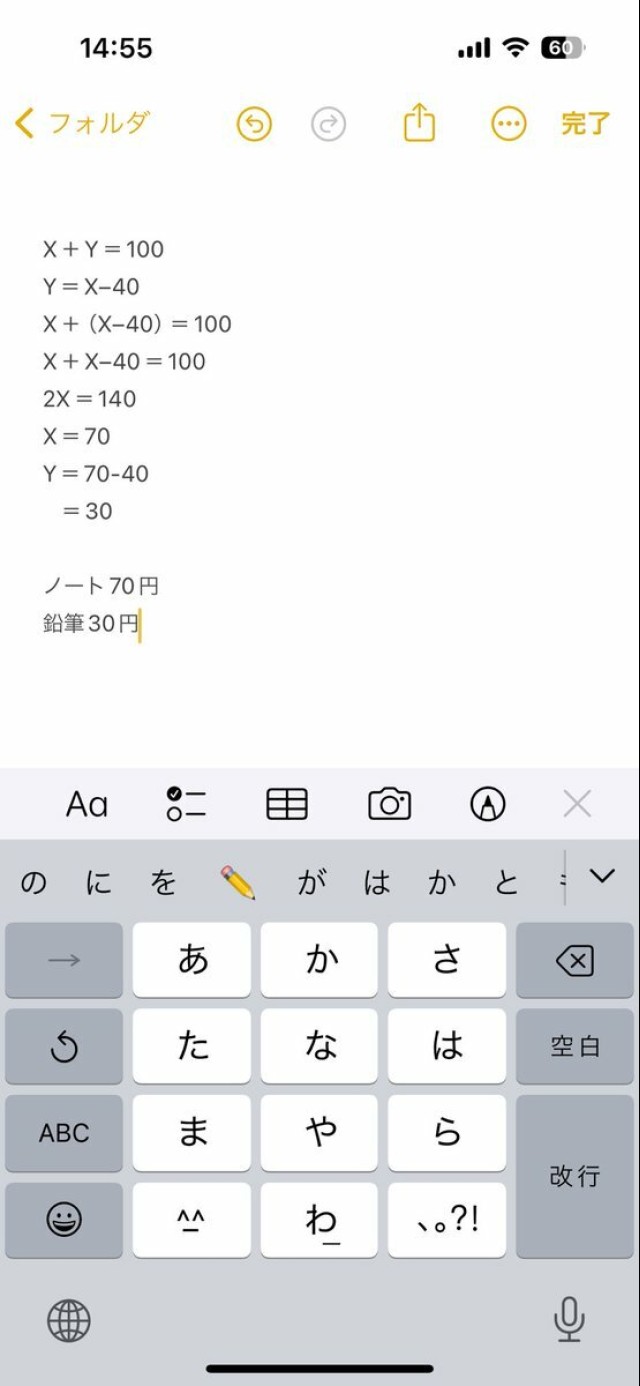Screen dimensions: 640x1386
Task: Switch keyboard to ABC mode
Action: 64,1133
